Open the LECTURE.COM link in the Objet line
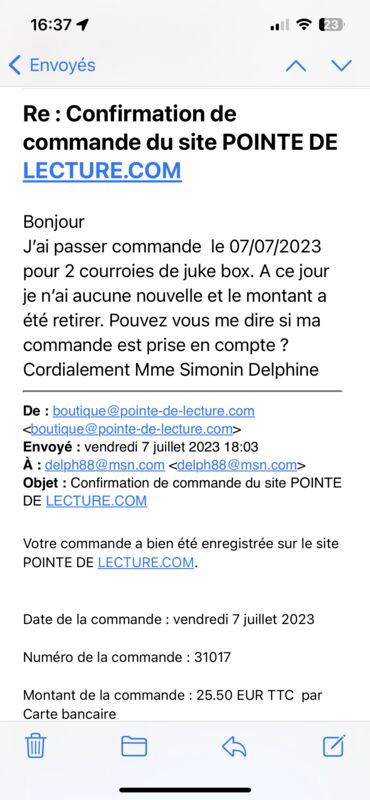Viewport: 370px width, 800px height. (x=96, y=501)
